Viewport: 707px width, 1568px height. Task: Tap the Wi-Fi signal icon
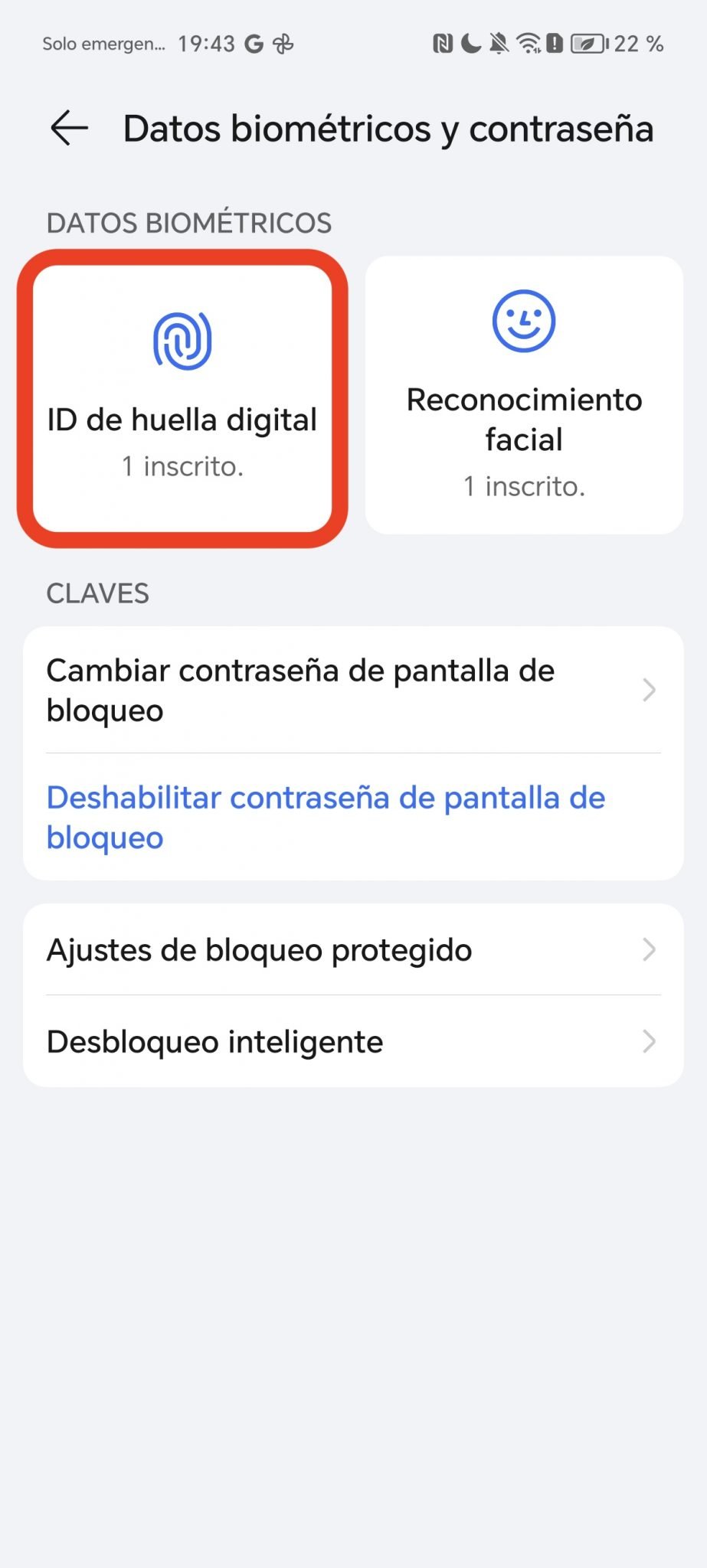coord(529,42)
